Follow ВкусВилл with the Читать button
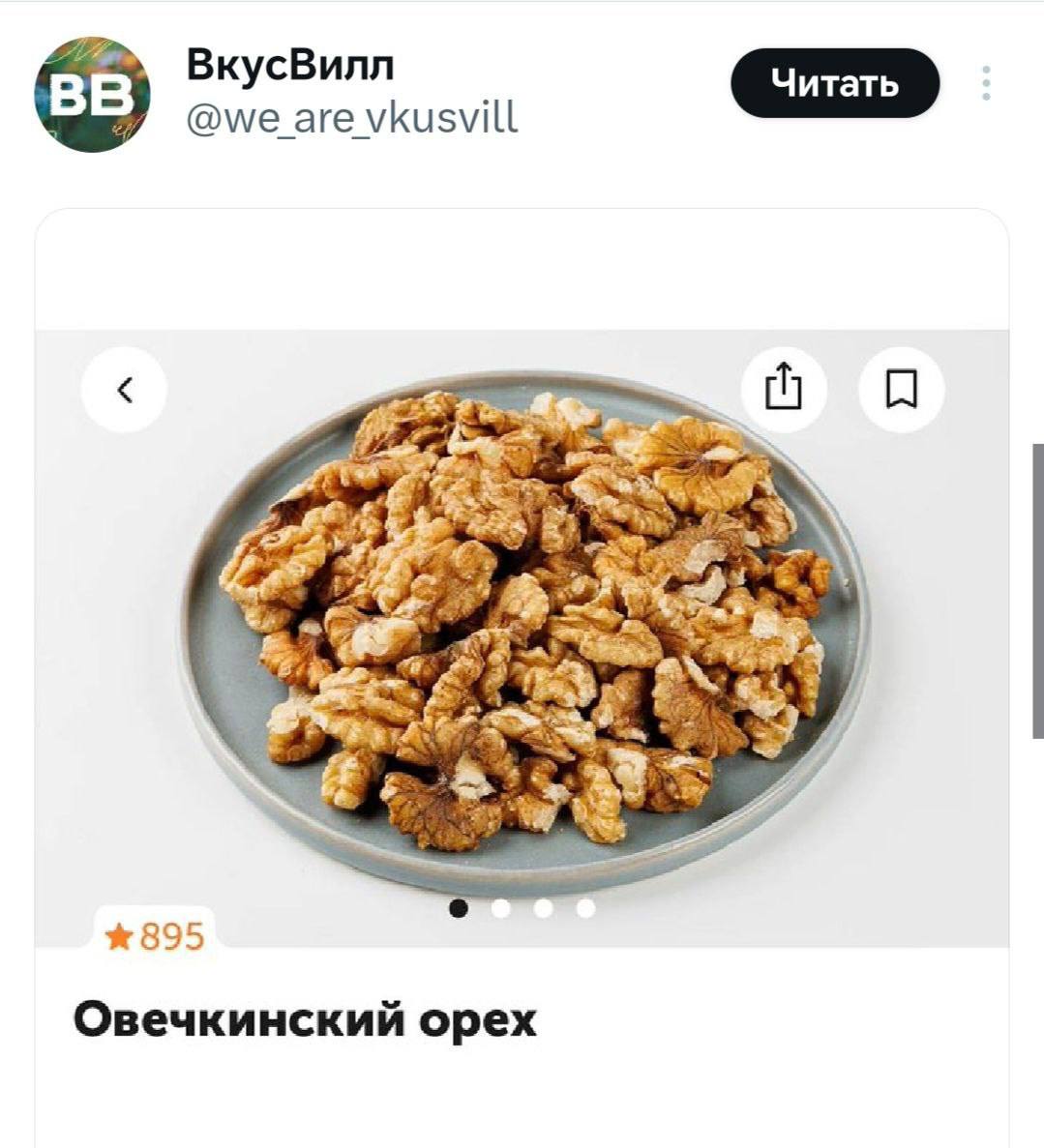The image size is (1044, 1148). [x=834, y=84]
